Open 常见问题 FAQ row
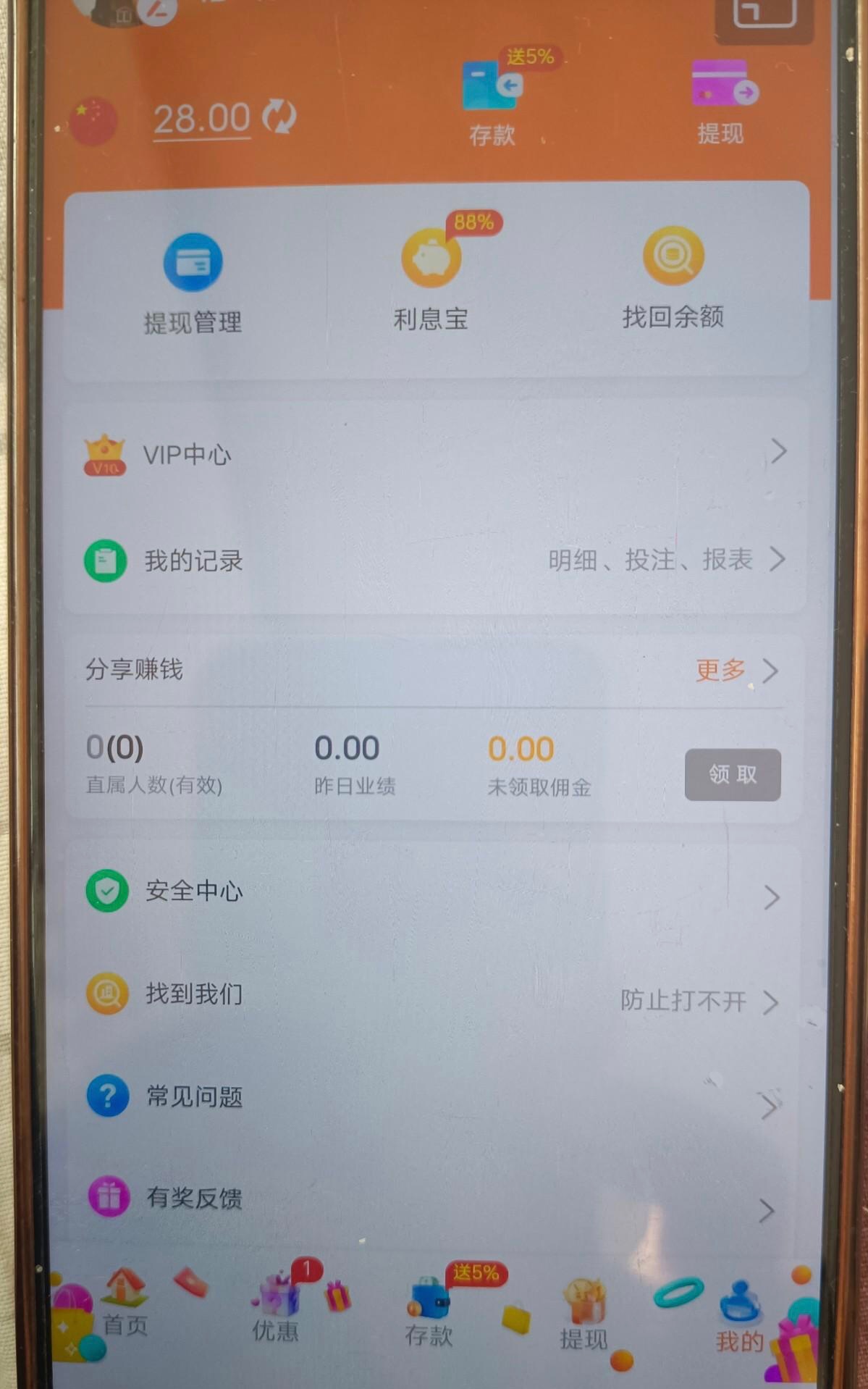 point(434,1097)
